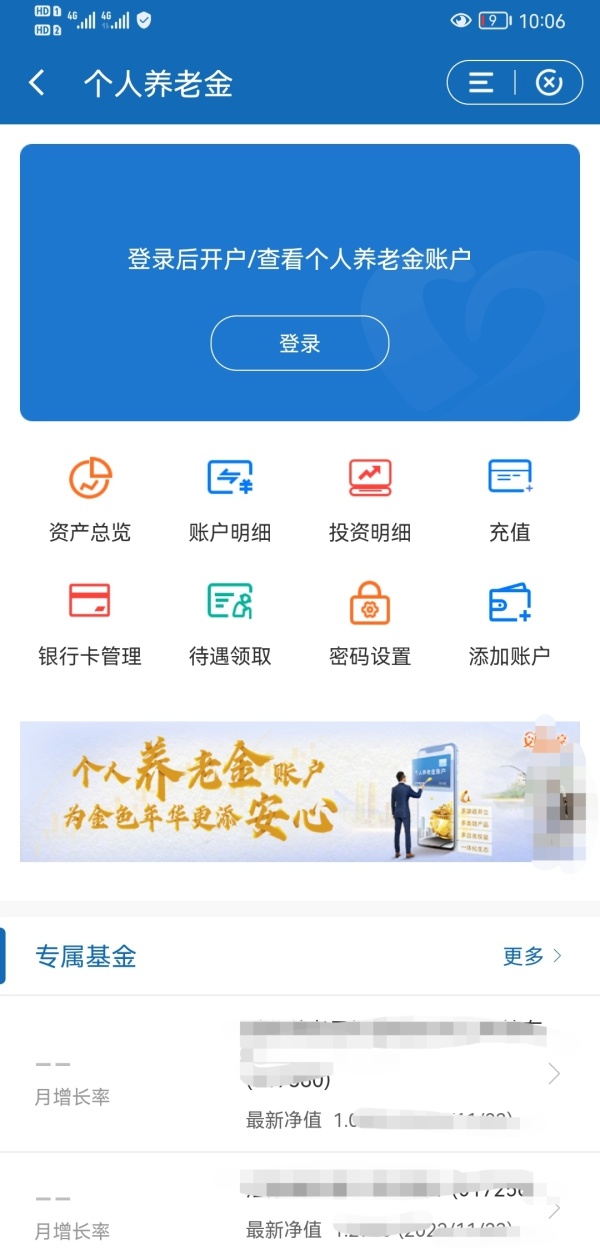Image resolution: width=600 pixels, height=1257 pixels.
Task: View 投资明细
Action: [x=370, y=500]
